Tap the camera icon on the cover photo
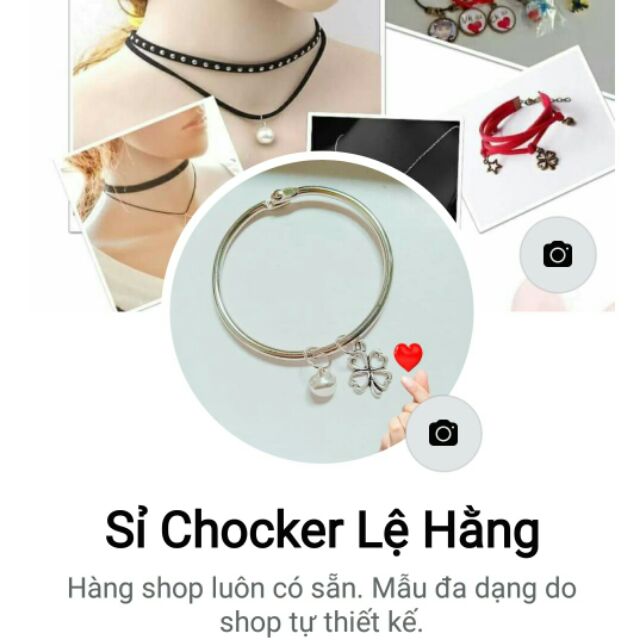640x640 pixels. (558, 254)
